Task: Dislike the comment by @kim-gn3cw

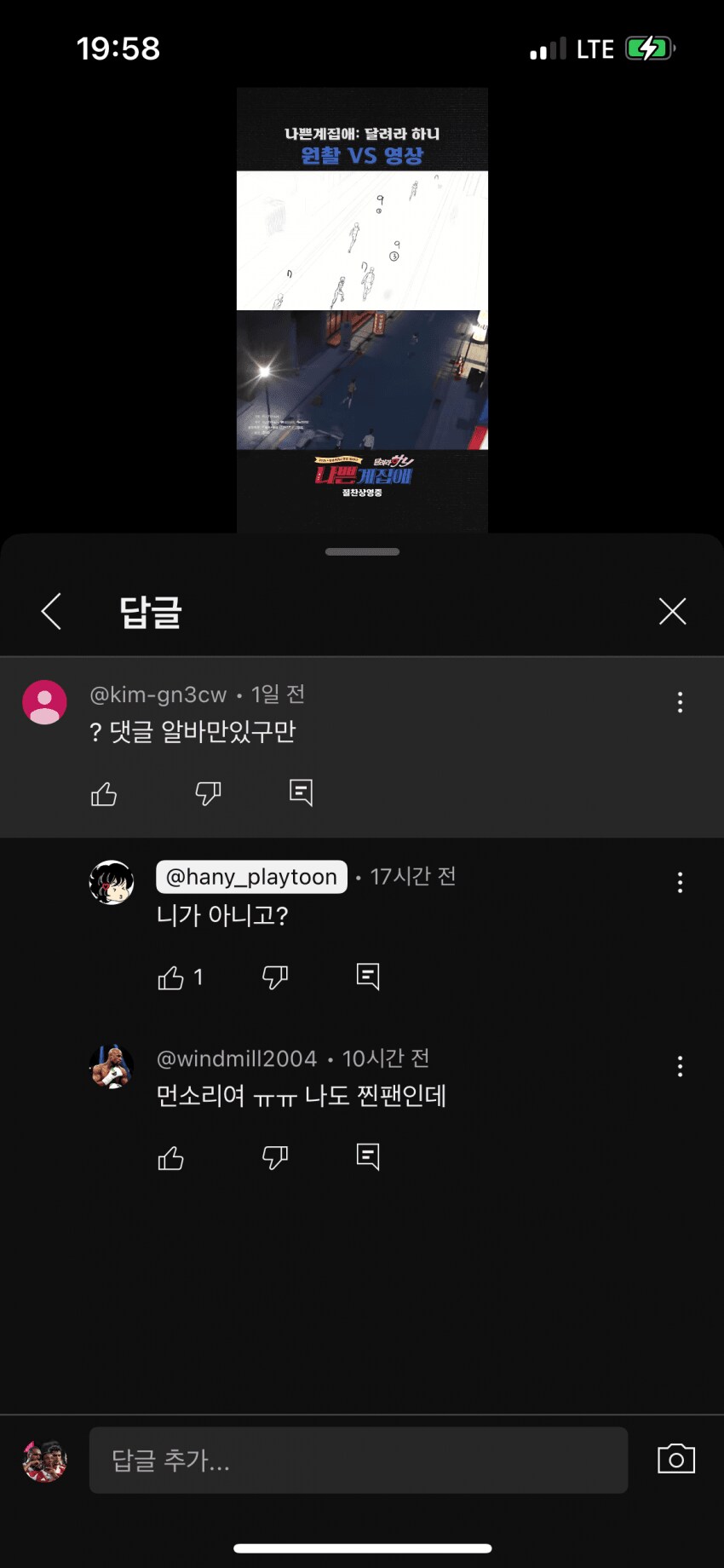Action: [208, 794]
